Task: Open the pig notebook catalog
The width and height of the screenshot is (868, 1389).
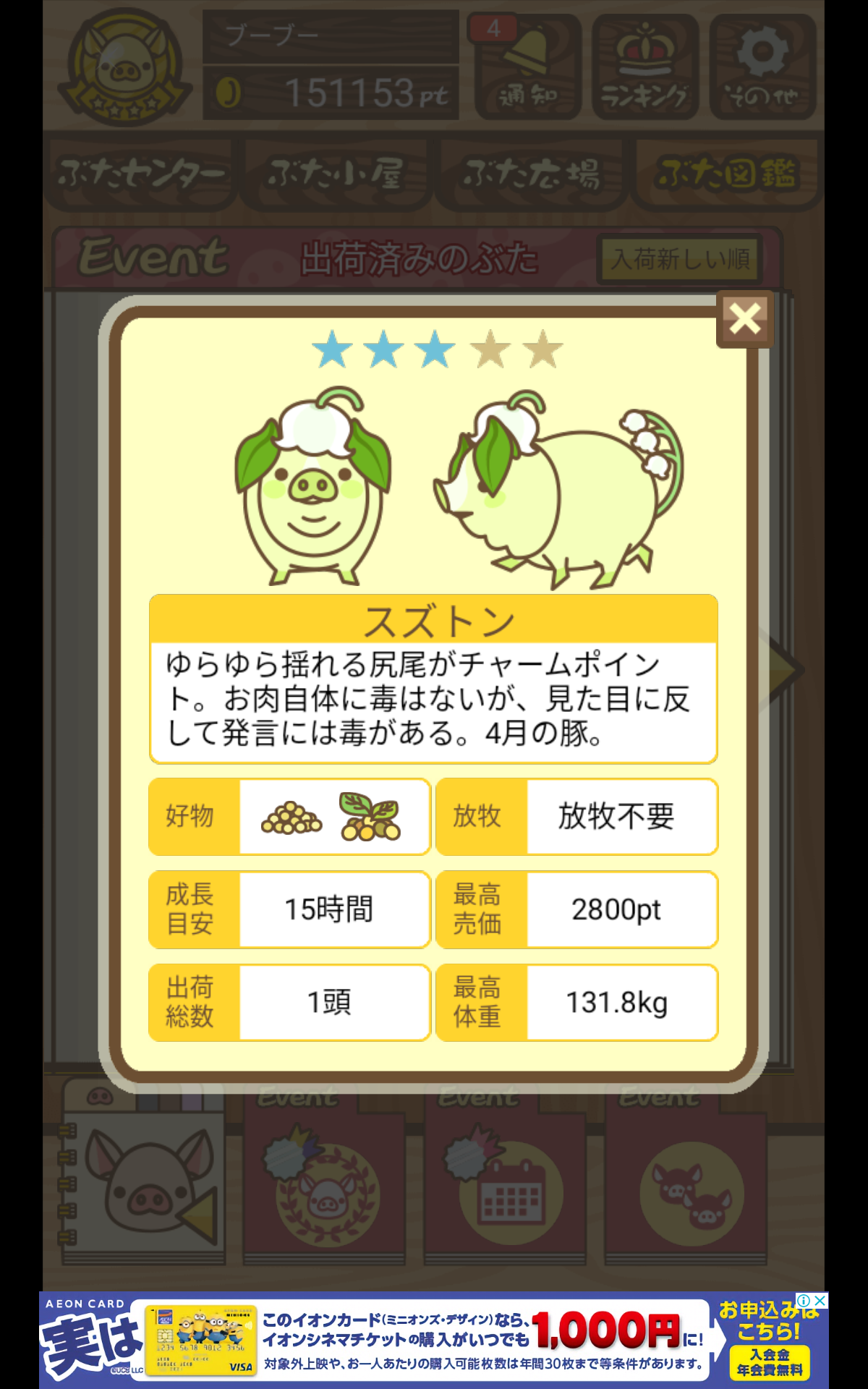Action: coord(142,1172)
